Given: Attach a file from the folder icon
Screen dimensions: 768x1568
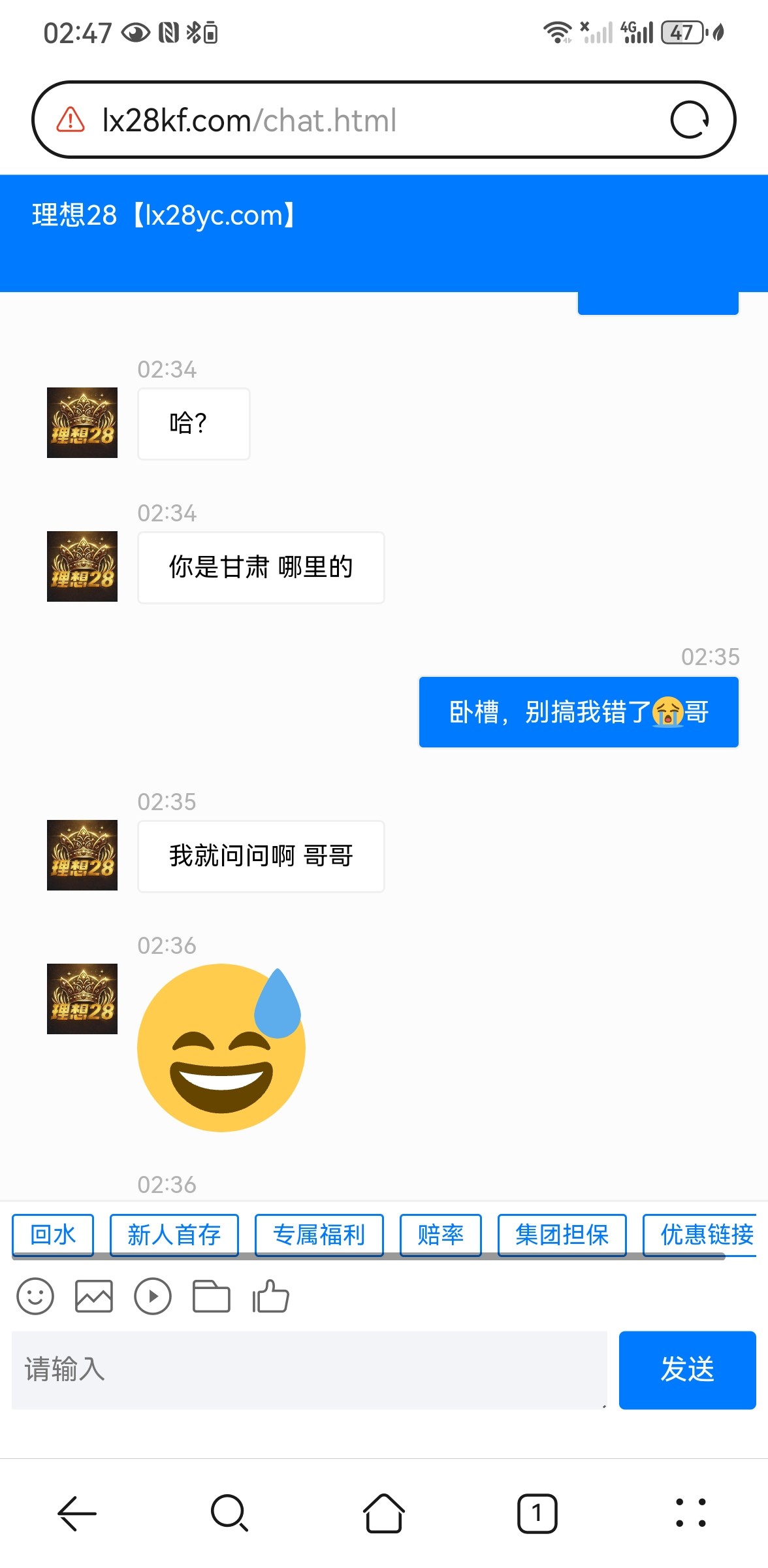Looking at the screenshot, I should click(212, 1296).
